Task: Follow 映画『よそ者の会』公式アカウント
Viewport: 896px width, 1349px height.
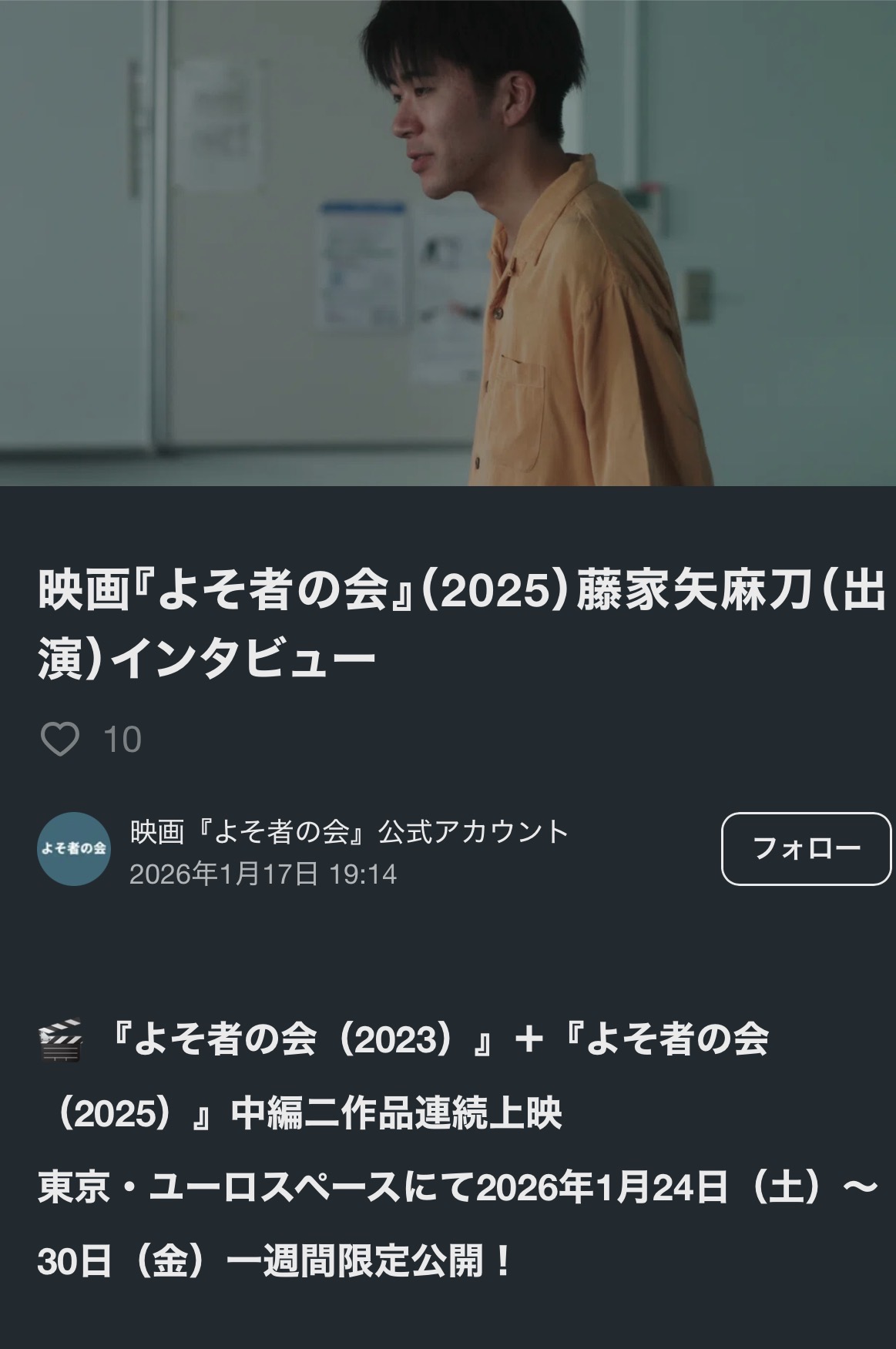Action: (805, 848)
